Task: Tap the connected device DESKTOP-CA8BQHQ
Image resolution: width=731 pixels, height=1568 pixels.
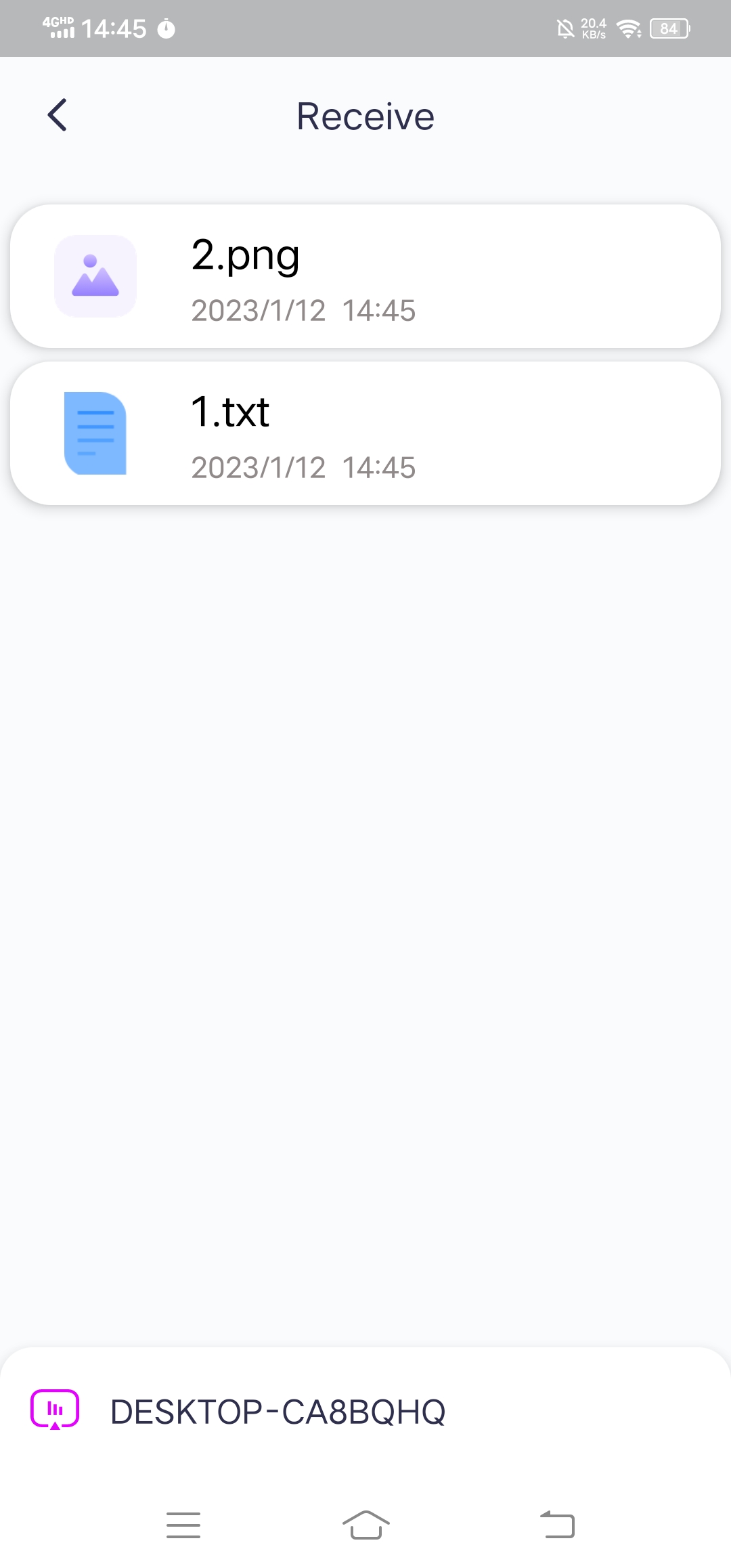Action: (365, 1412)
